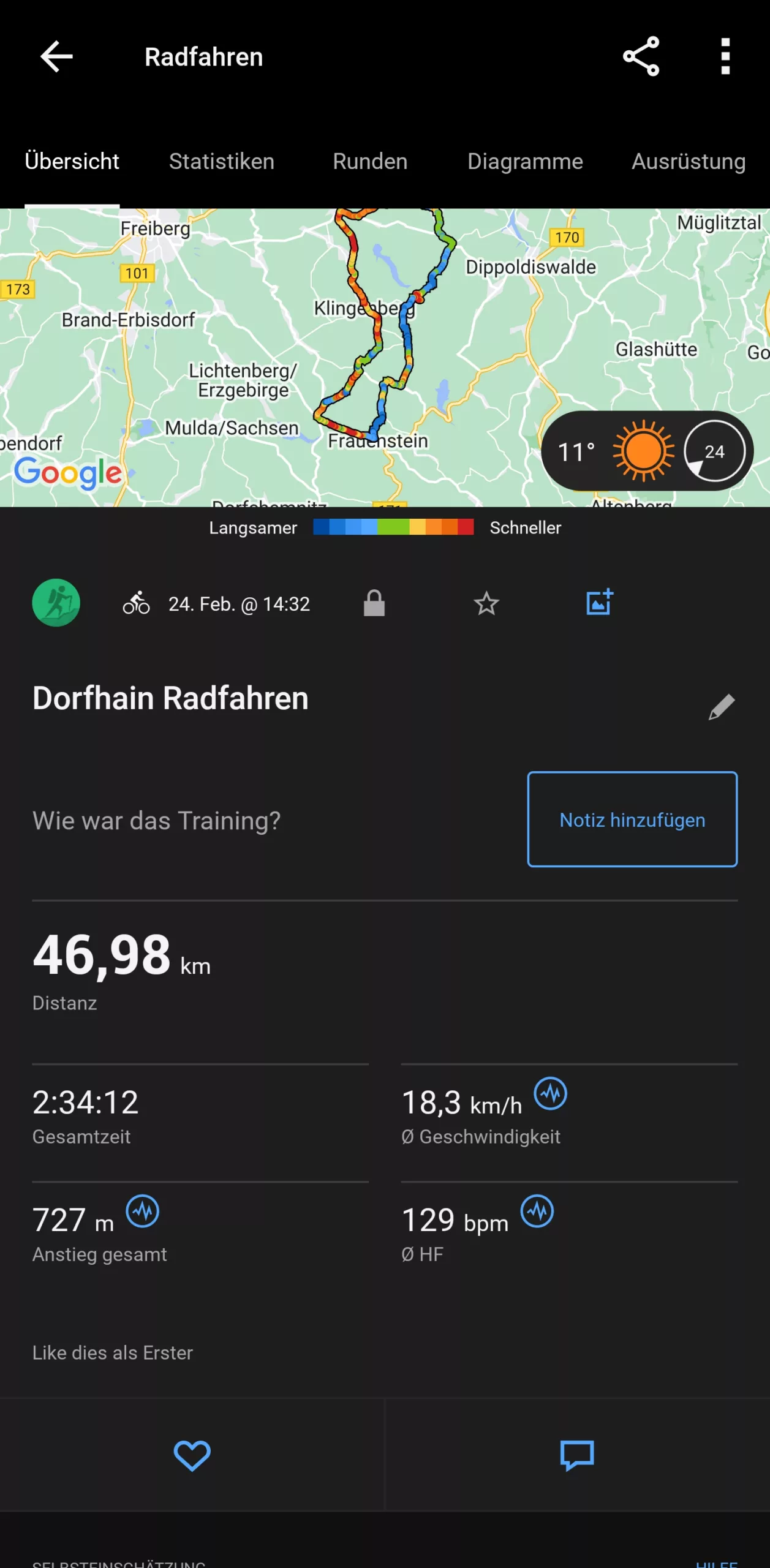The height and width of the screenshot is (1568, 770).
Task: Change privacy via the lock icon
Action: 374,603
